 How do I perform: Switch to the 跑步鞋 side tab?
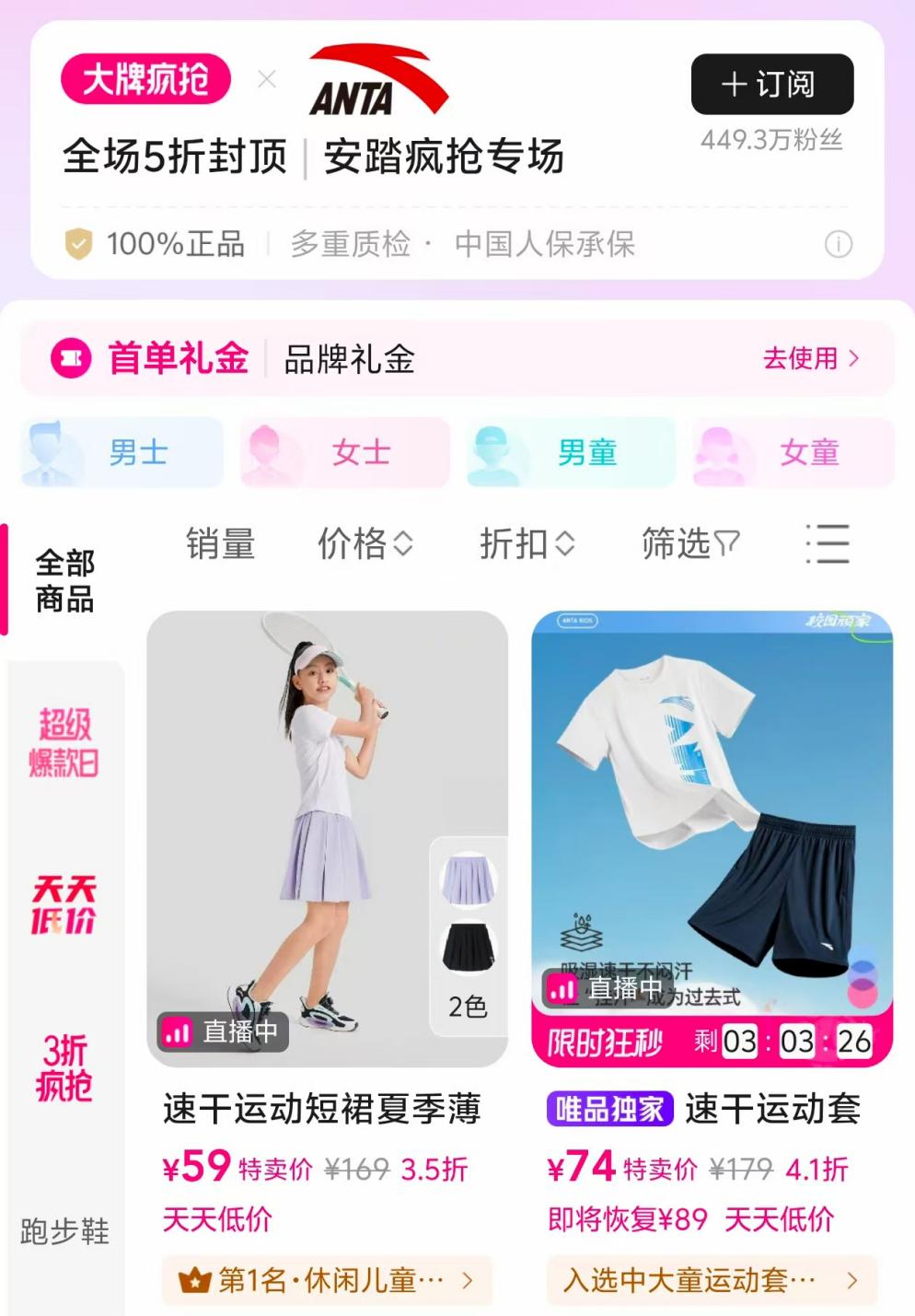point(64,1231)
